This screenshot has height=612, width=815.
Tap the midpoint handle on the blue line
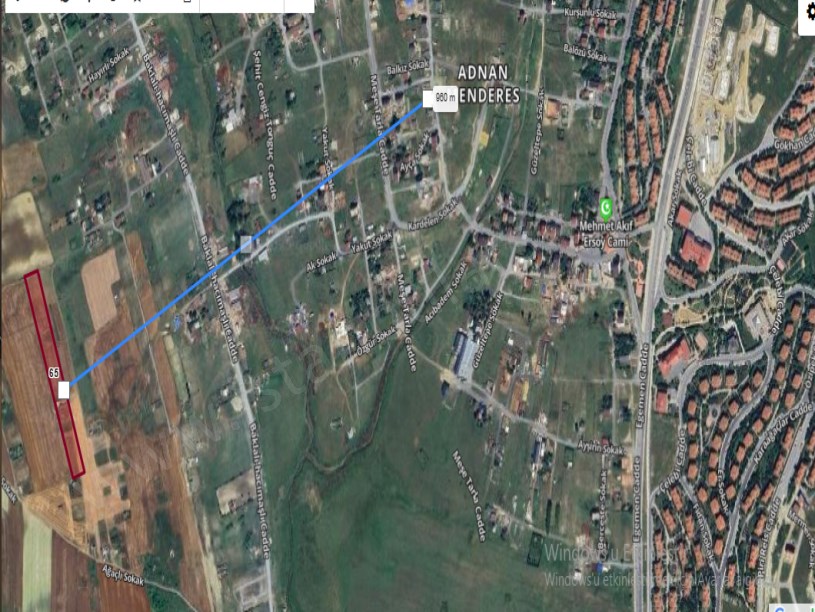coord(246,243)
